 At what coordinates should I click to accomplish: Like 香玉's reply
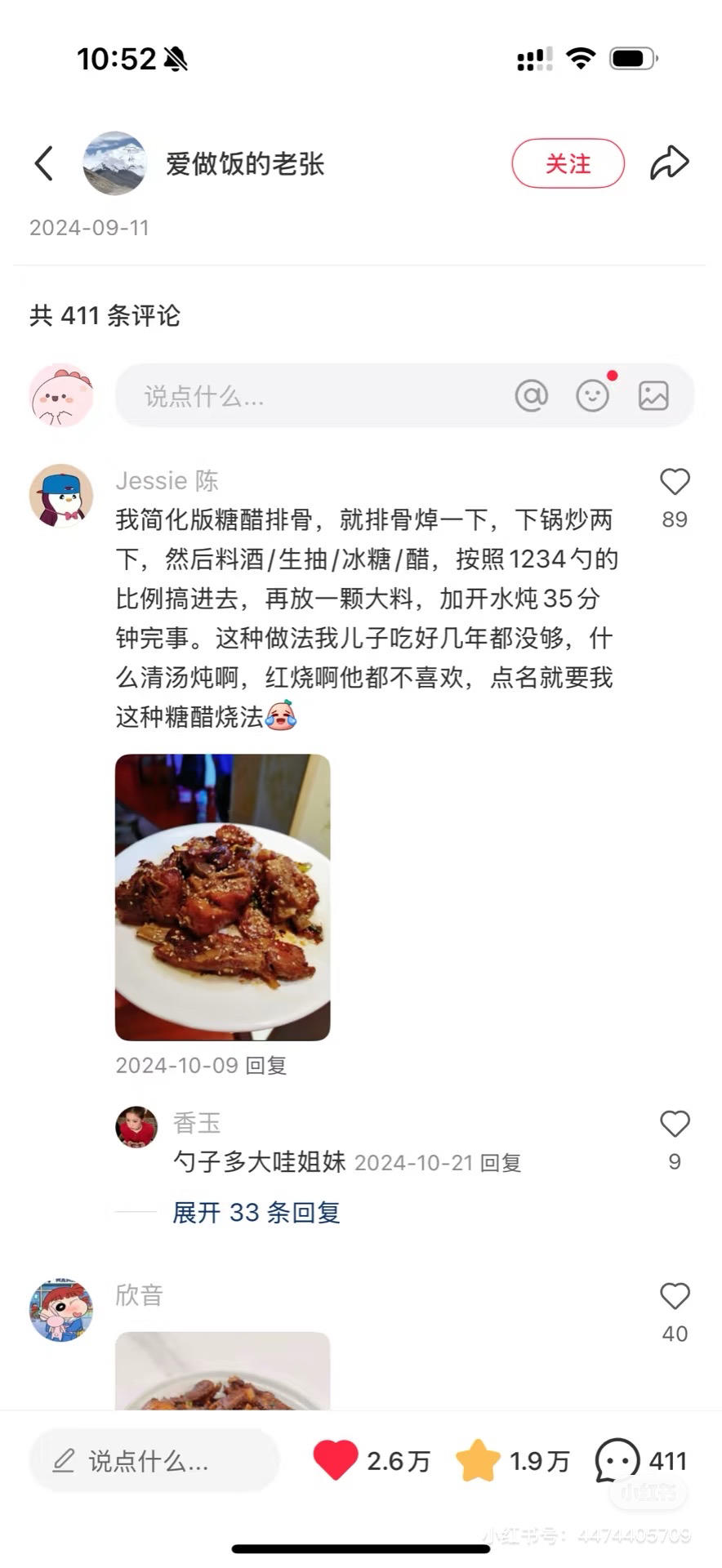(x=675, y=1125)
